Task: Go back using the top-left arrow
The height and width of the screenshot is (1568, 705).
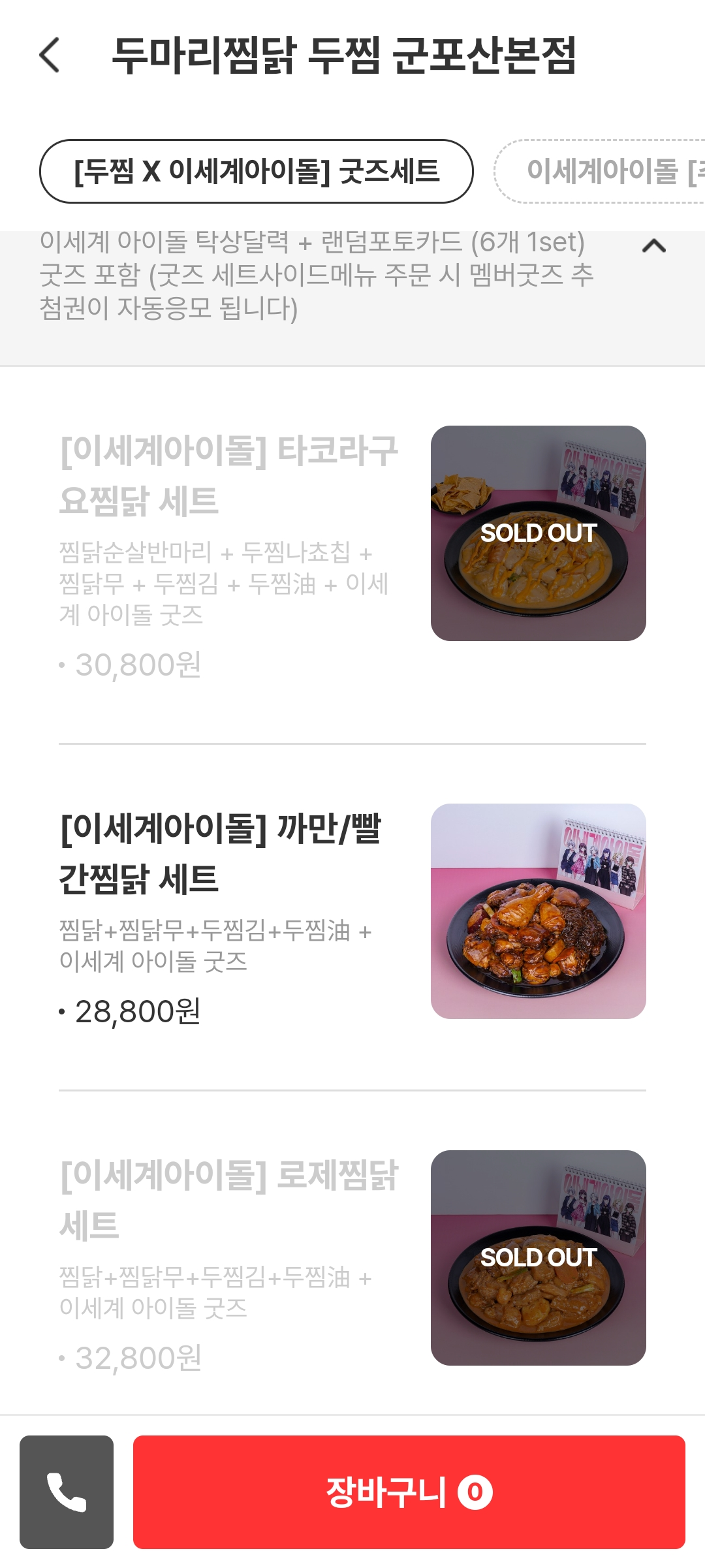Action: click(x=50, y=55)
